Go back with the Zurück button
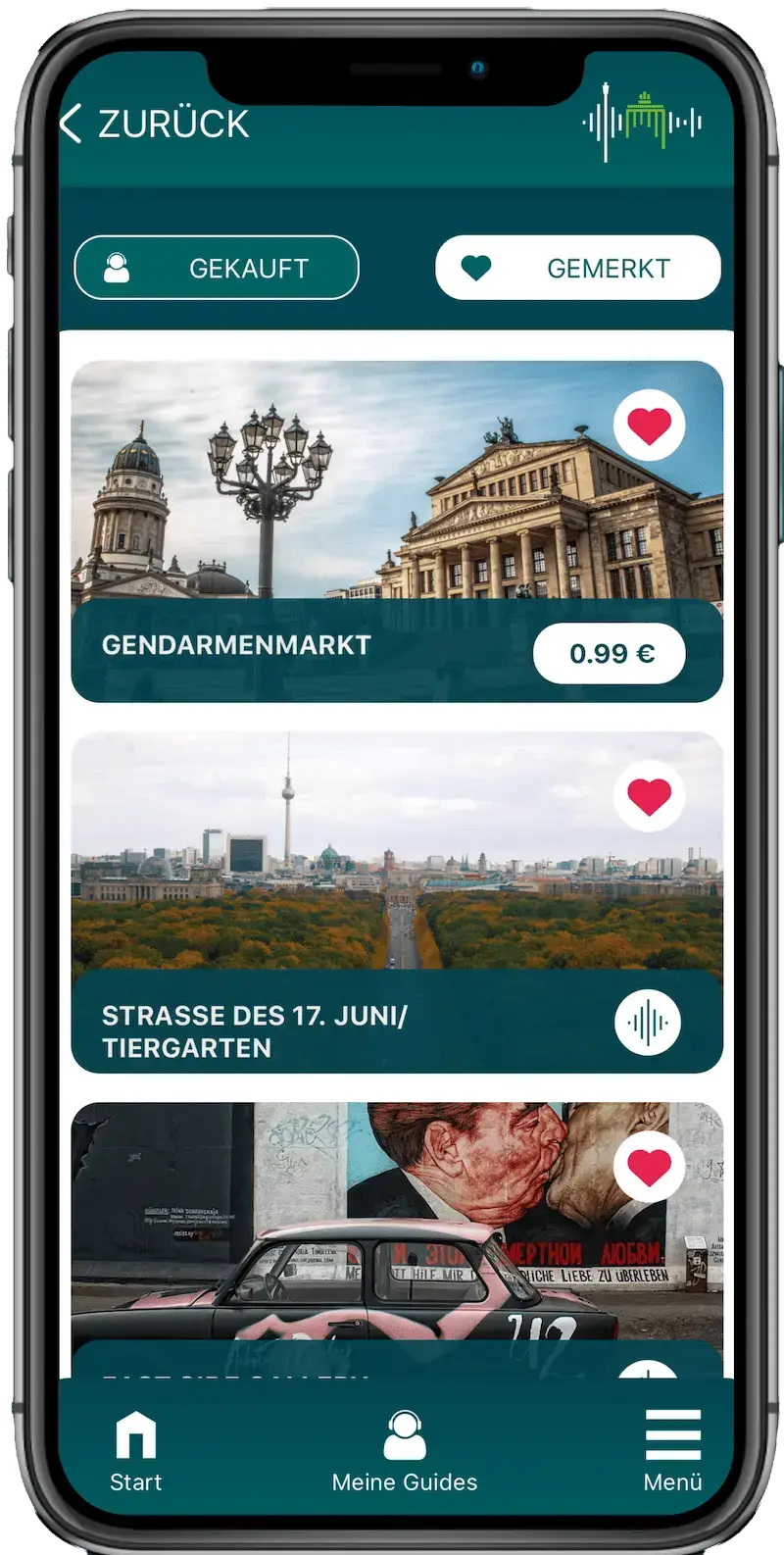Image resolution: width=784 pixels, height=1555 pixels. [x=155, y=125]
